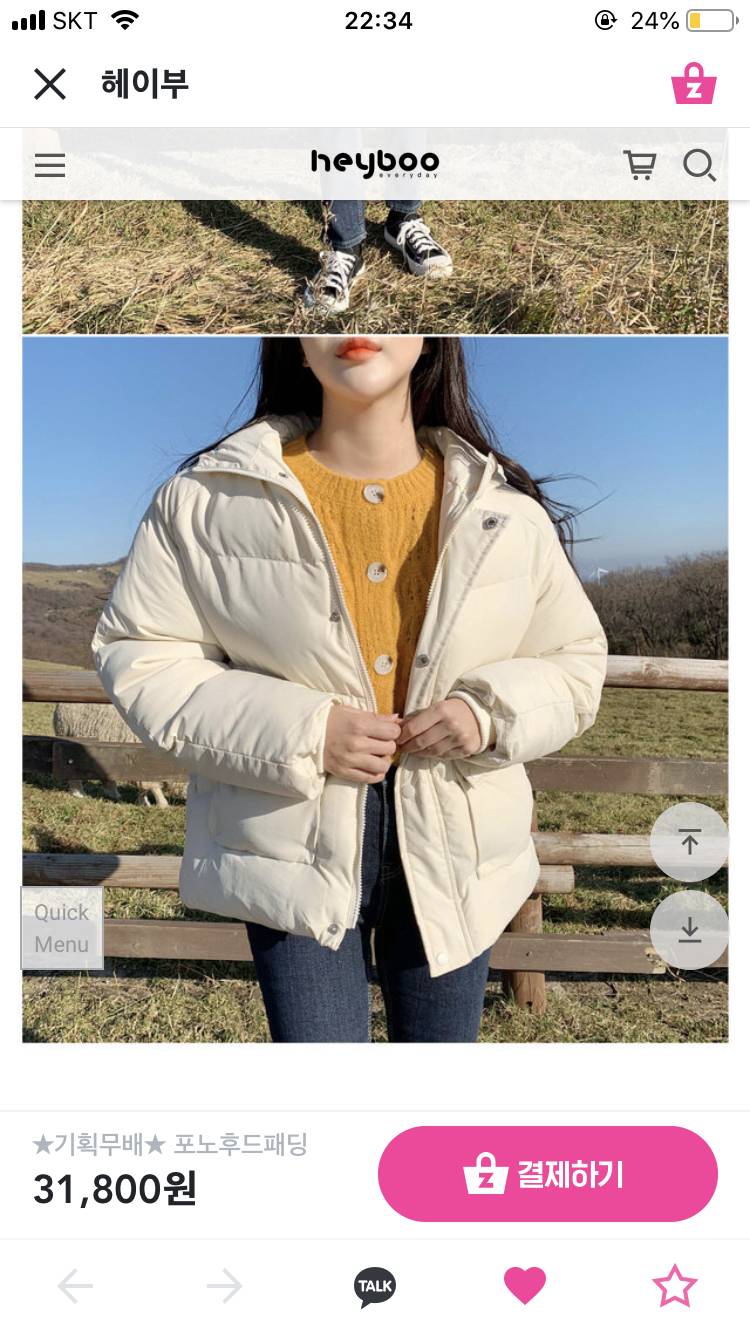The height and width of the screenshot is (1334, 750).
Task: Bookmark the store with the star
Action: point(674,1286)
